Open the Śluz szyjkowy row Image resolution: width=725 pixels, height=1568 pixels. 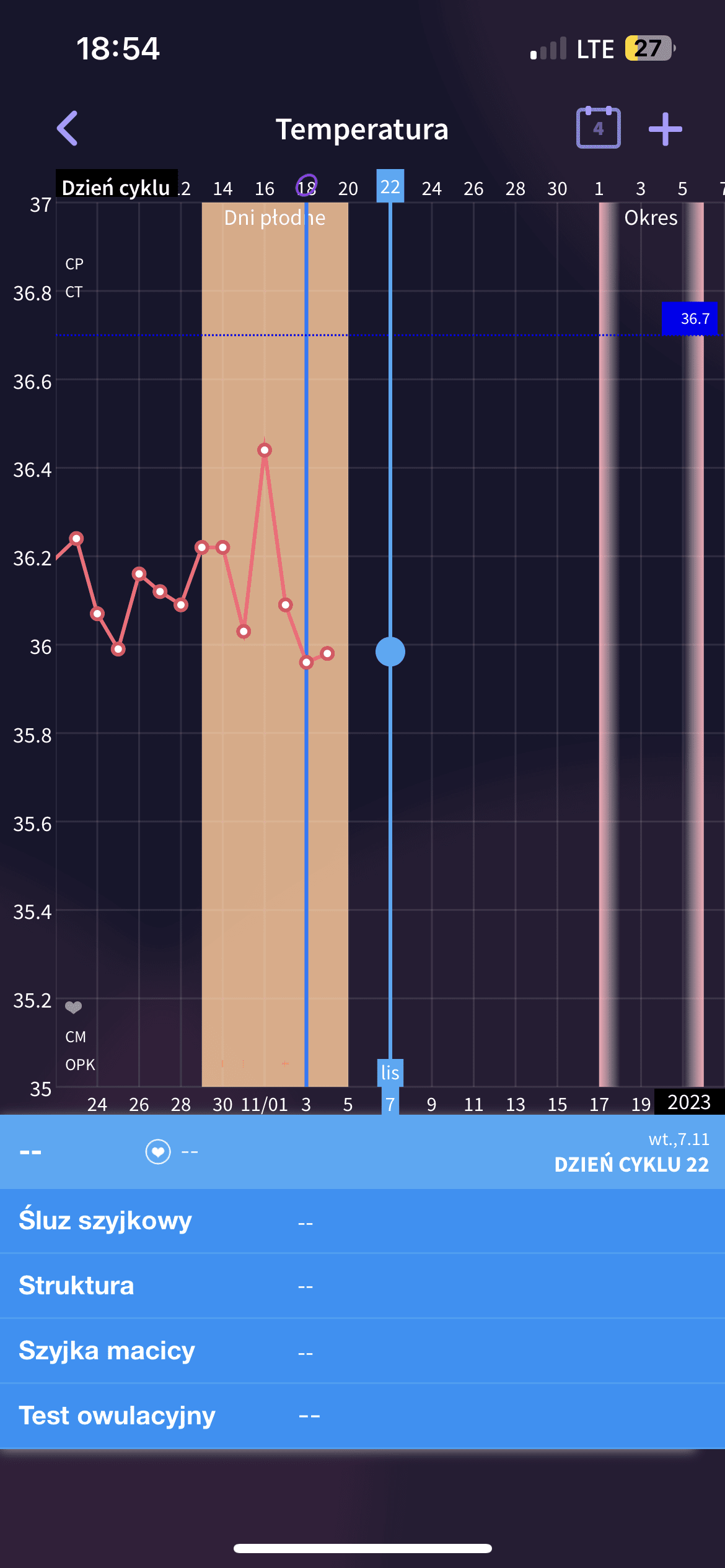coord(362,1221)
